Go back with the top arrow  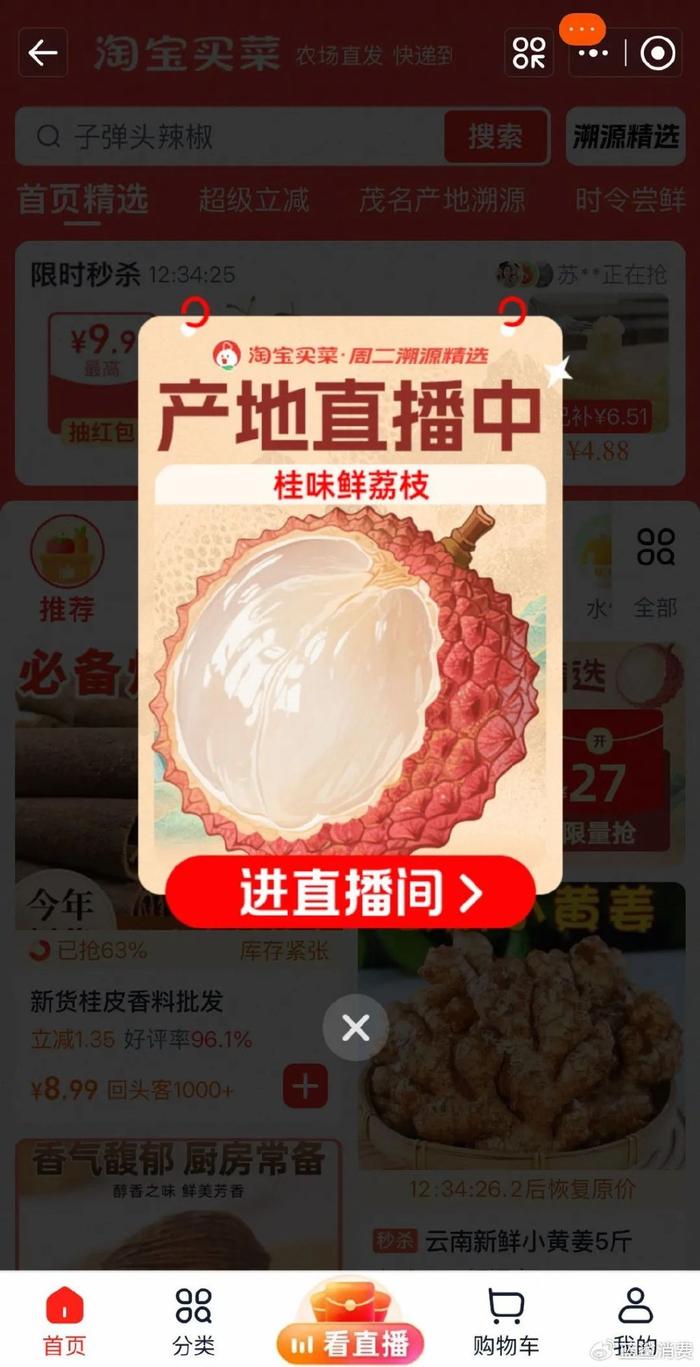[43, 53]
